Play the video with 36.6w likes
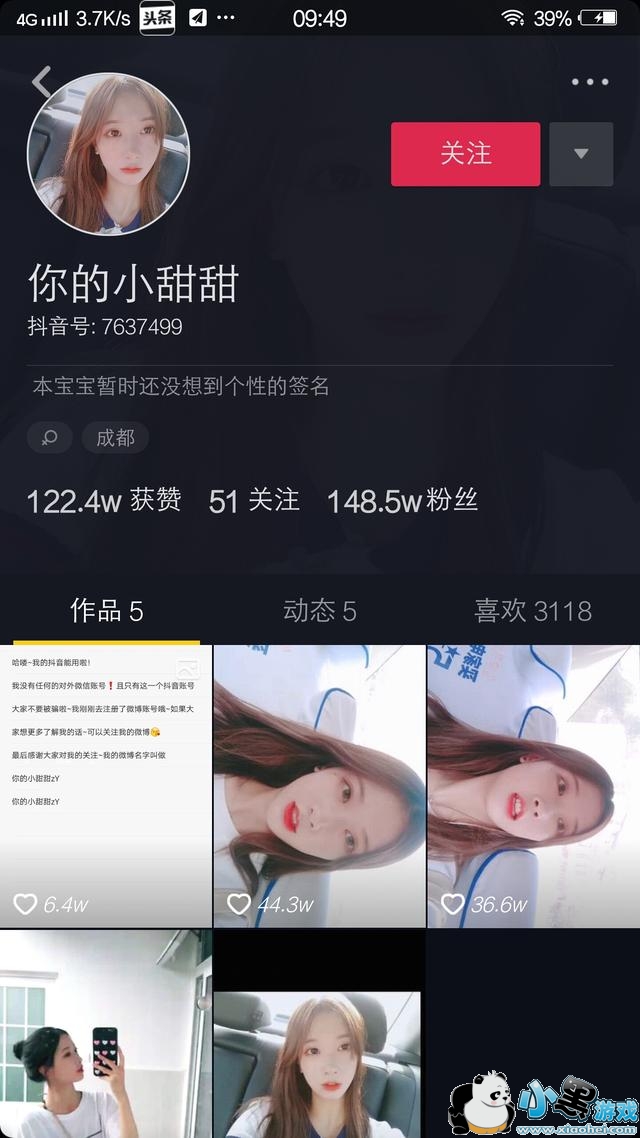The image size is (640, 1138). point(533,786)
